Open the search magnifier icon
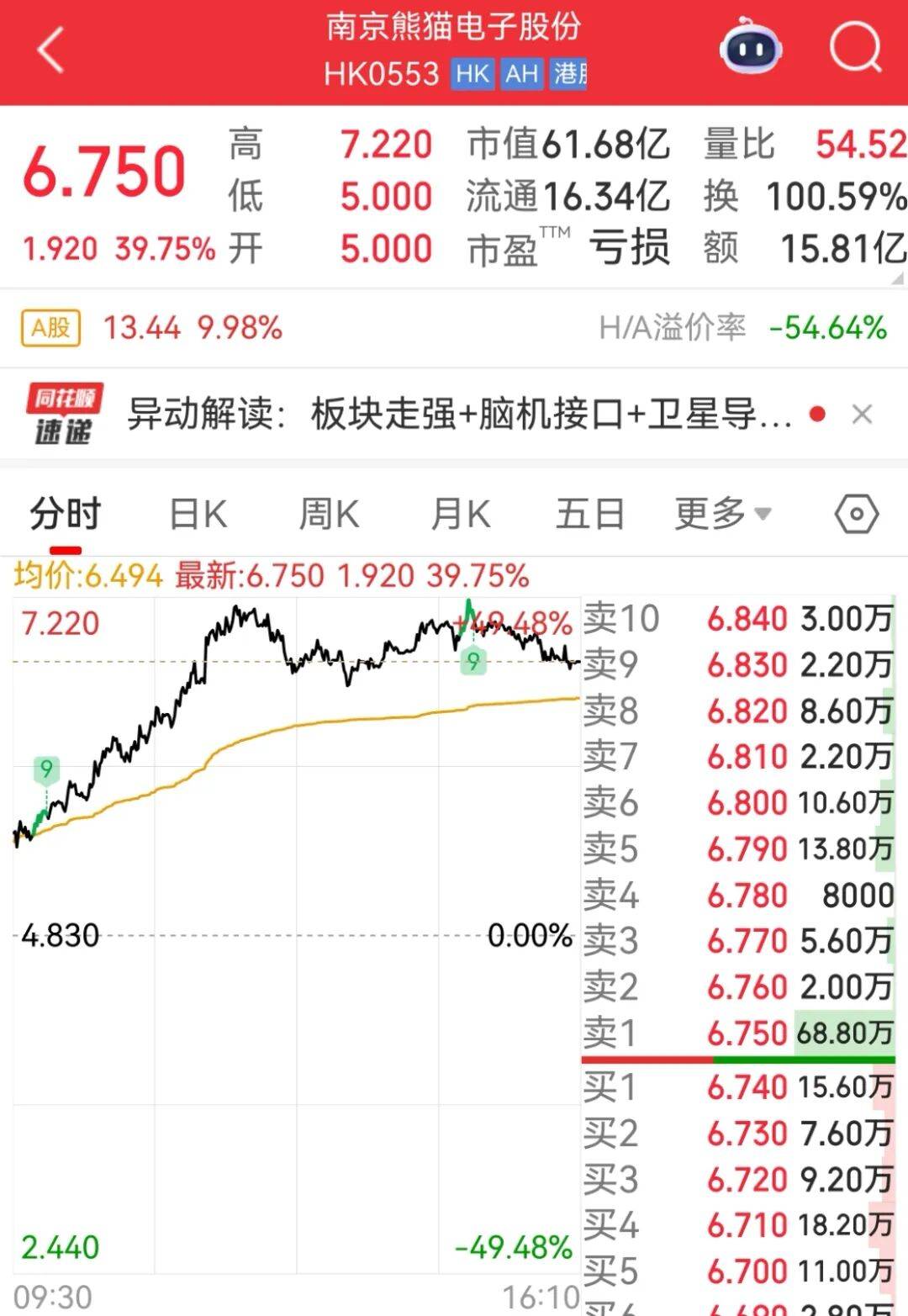The height and width of the screenshot is (1316, 908). tap(854, 49)
